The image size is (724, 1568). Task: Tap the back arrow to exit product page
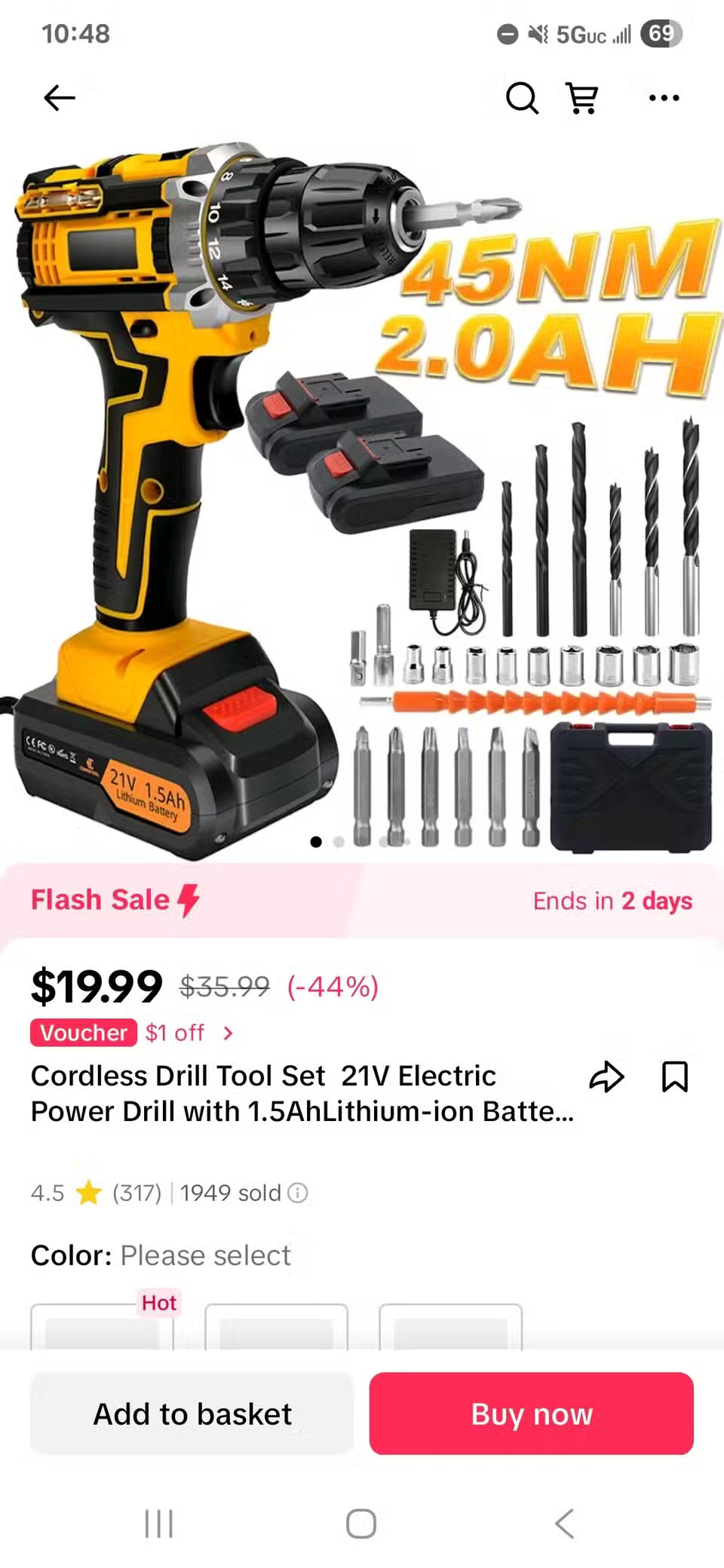(59, 96)
